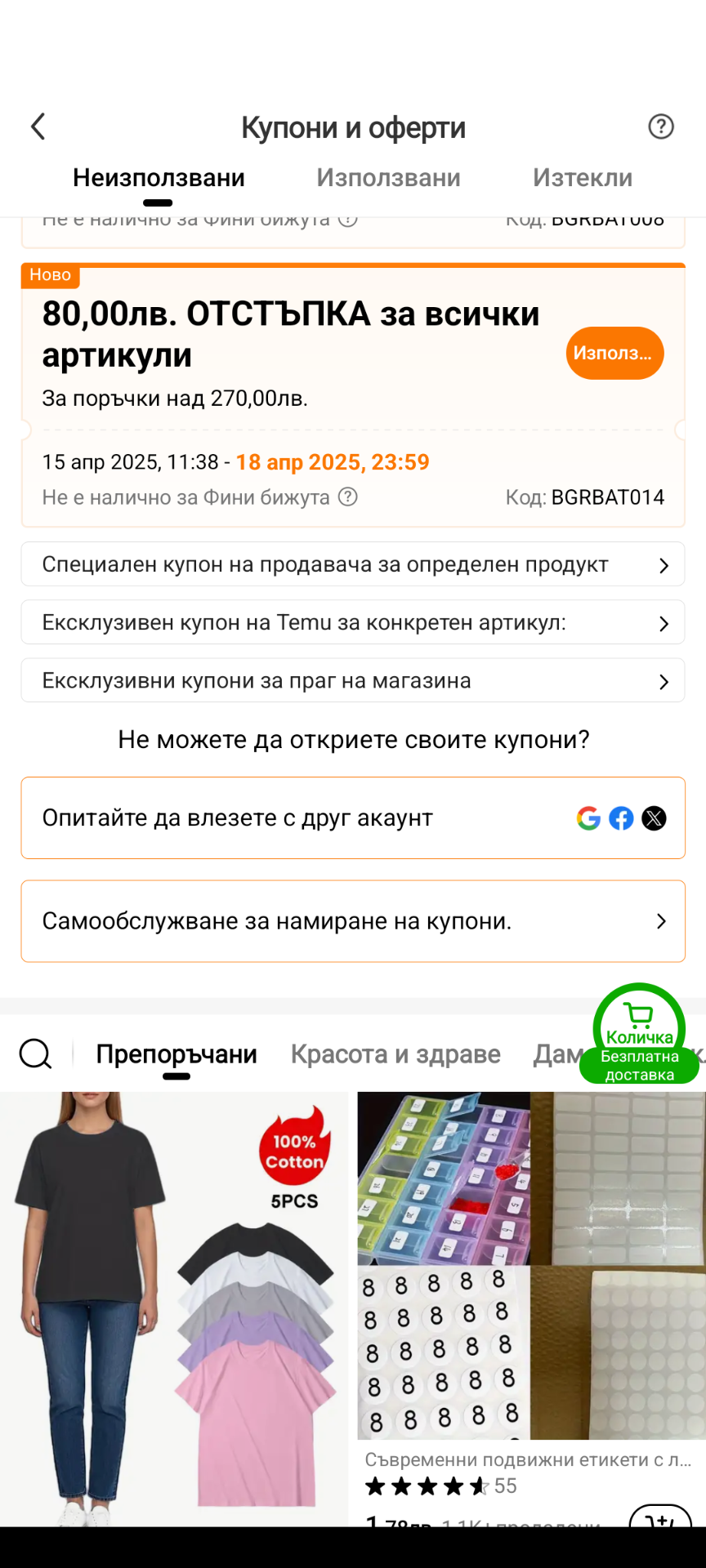This screenshot has height=1568, width=706.
Task: Go back from the coupons page
Action: pyautogui.click(x=38, y=127)
